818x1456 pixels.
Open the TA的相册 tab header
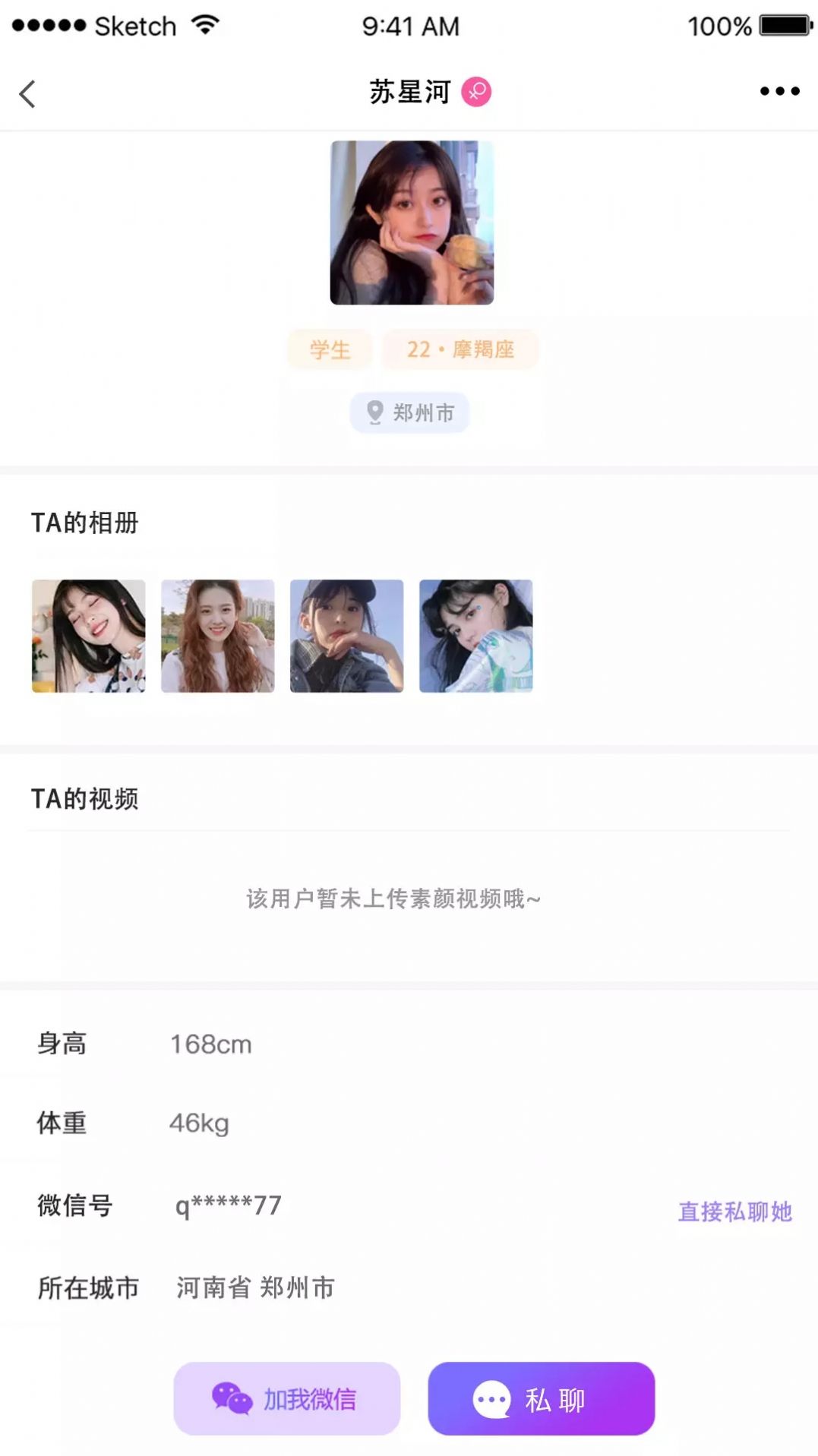pyautogui.click(x=86, y=522)
